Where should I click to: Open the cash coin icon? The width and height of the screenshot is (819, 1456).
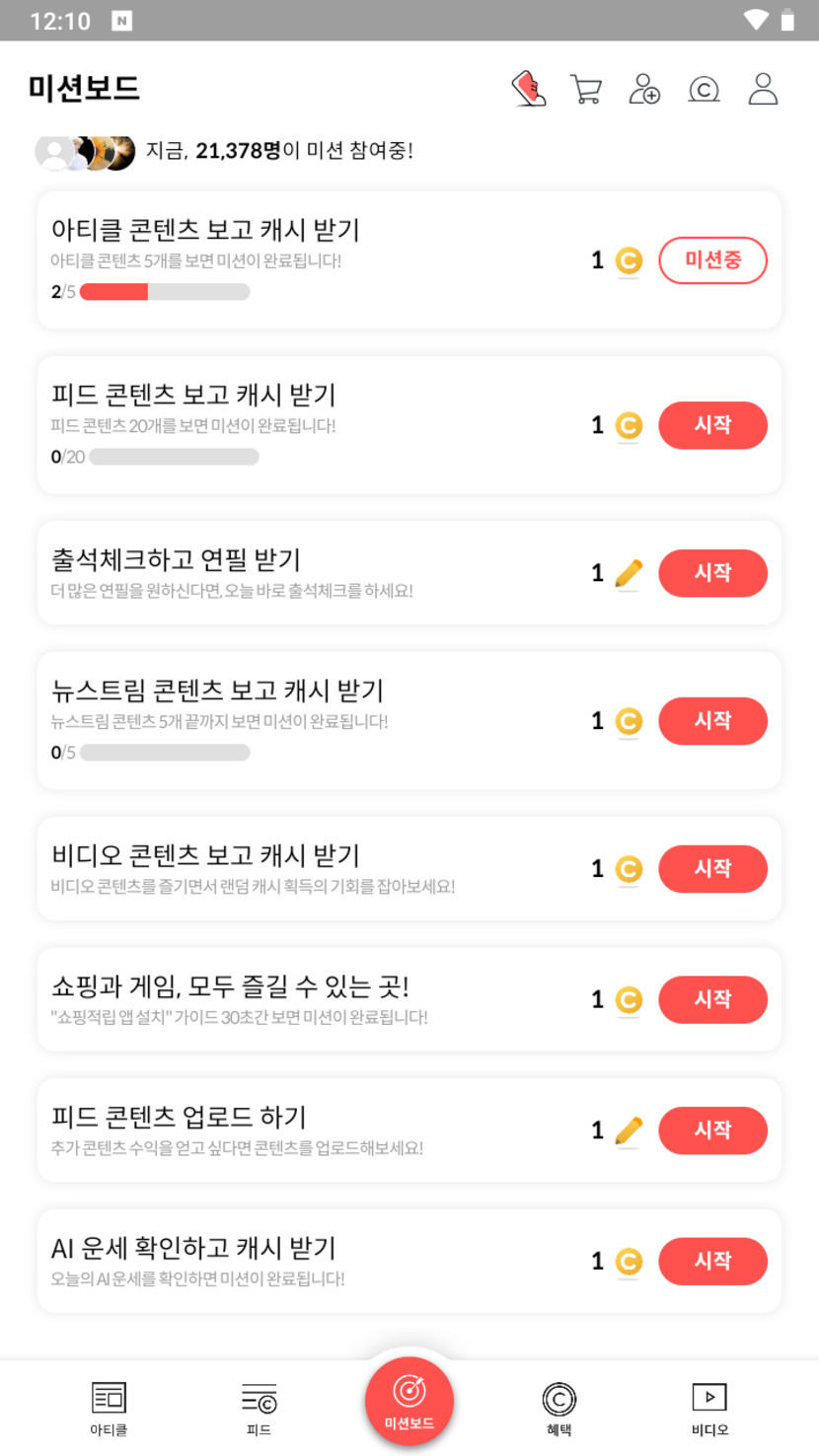point(704,90)
